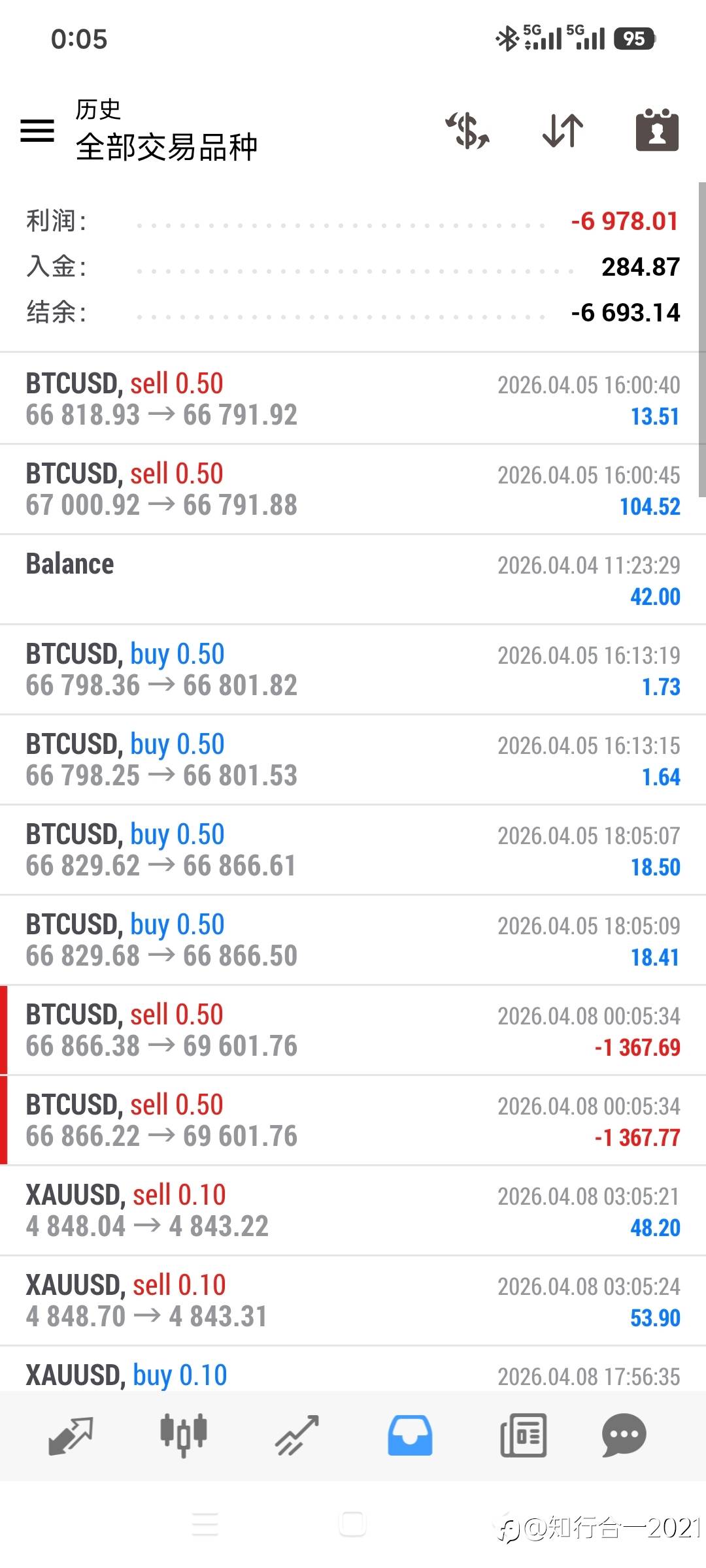Open the calendar date range icon

(657, 130)
